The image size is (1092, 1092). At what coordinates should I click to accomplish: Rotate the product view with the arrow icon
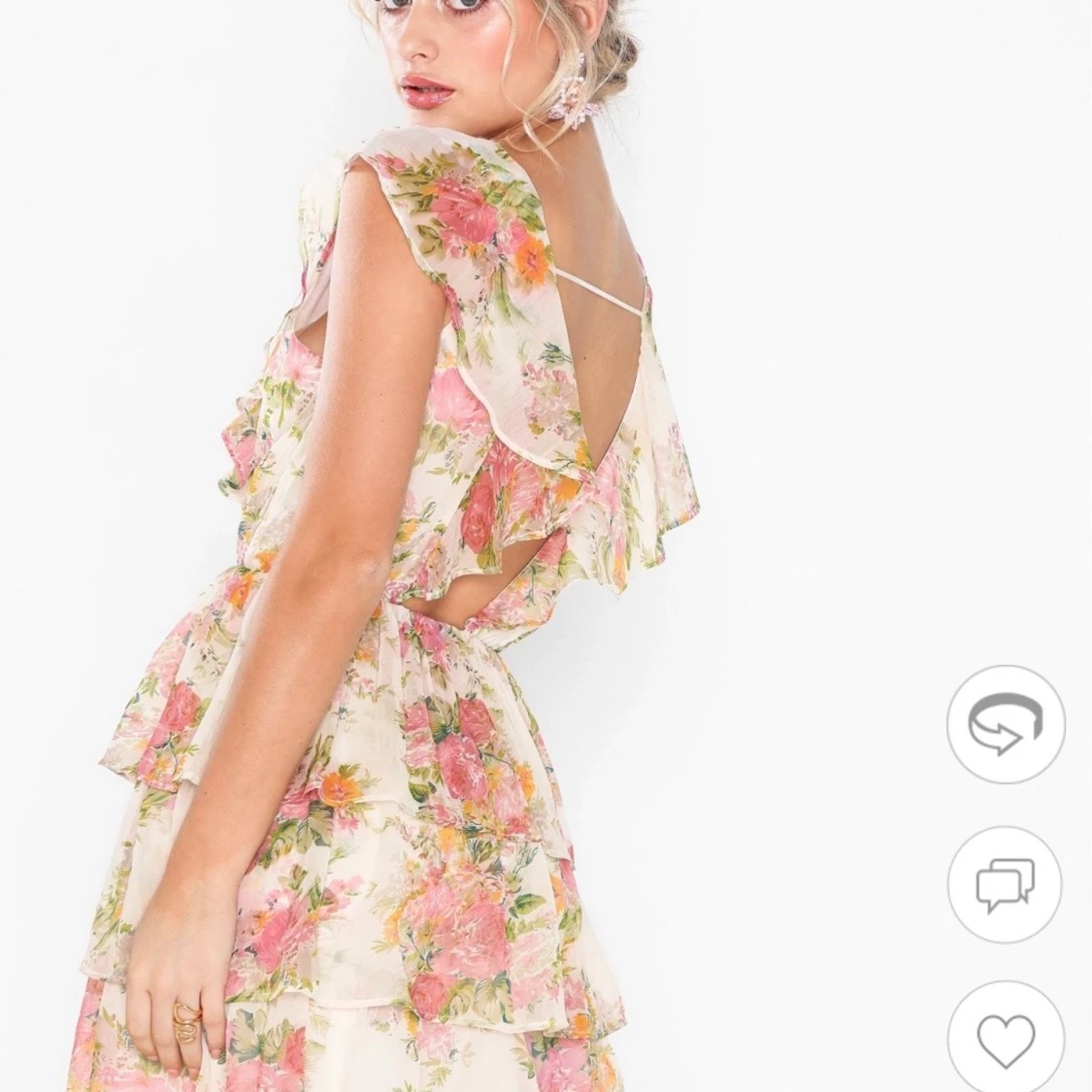pos(1006,724)
